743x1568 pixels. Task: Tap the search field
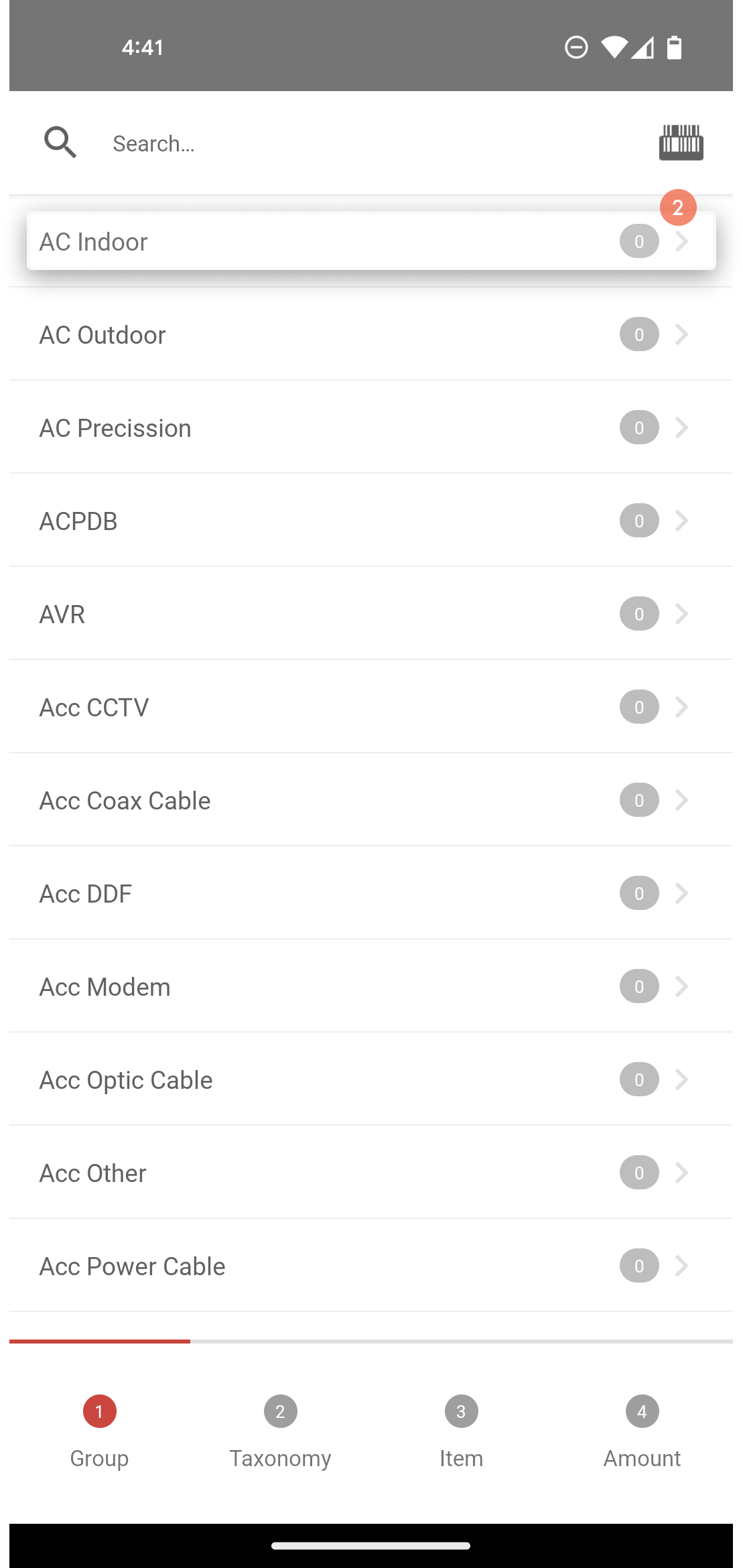(x=375, y=143)
